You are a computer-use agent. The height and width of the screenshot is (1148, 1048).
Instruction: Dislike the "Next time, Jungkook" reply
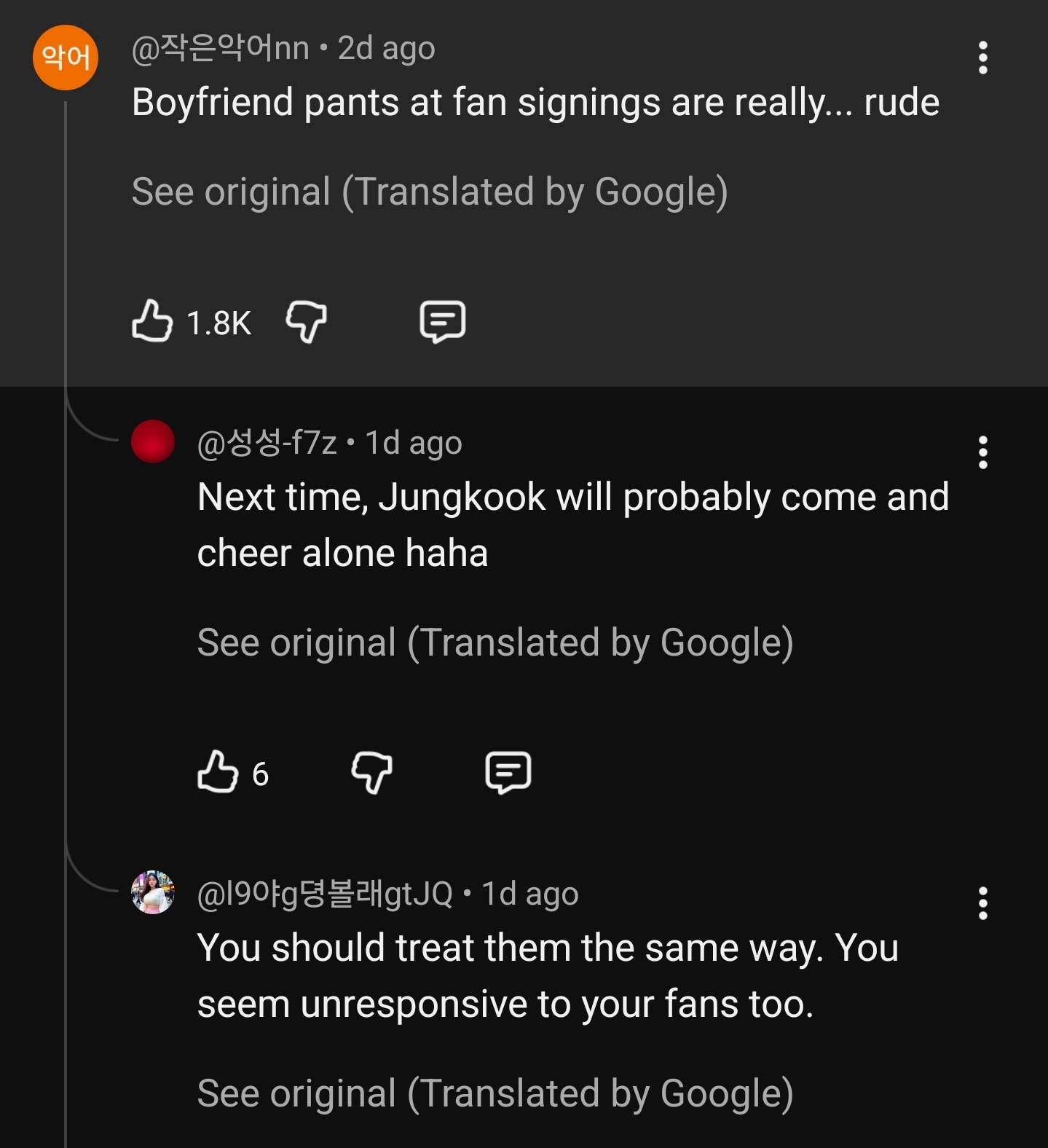[x=371, y=772]
